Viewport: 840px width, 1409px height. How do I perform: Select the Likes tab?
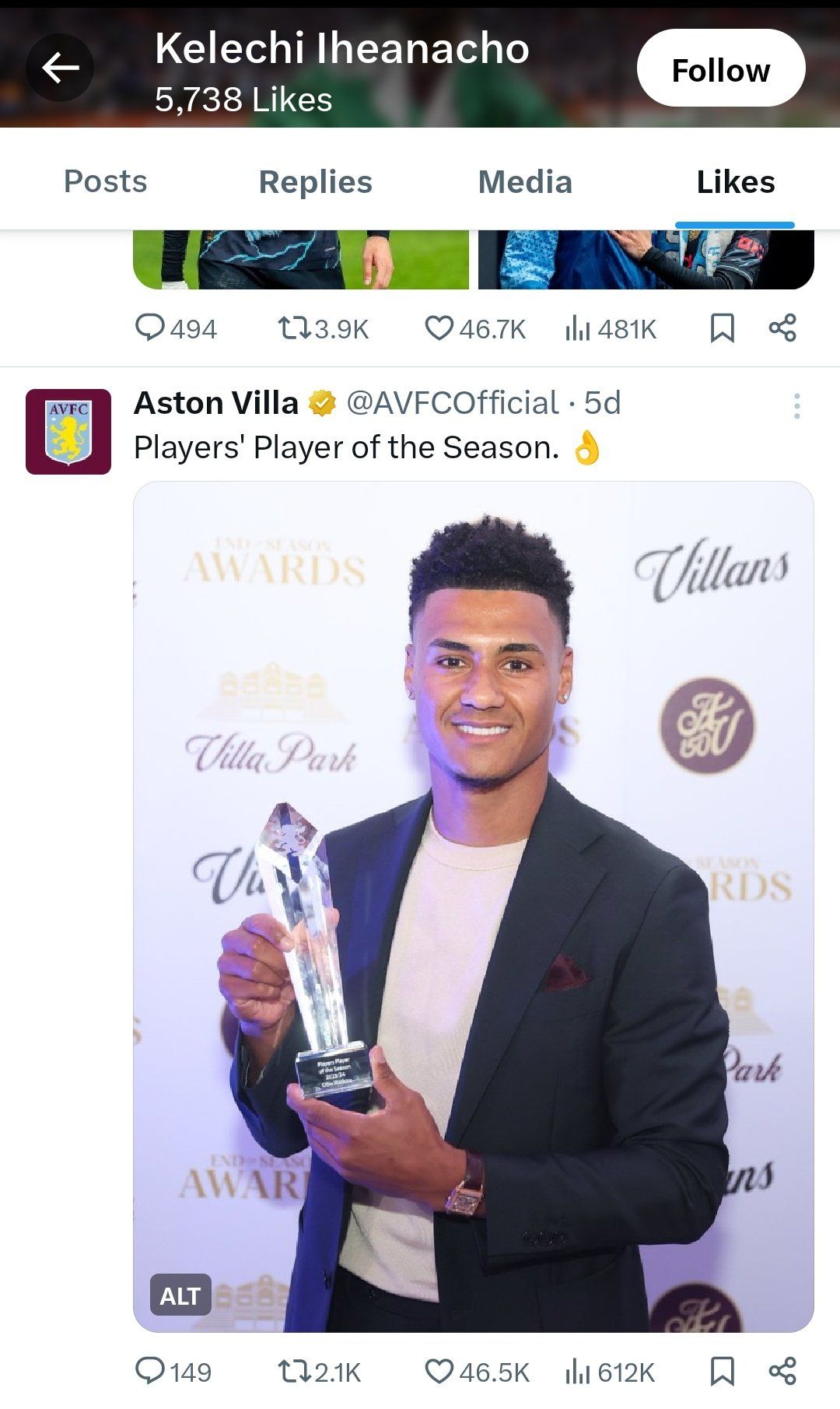735,182
